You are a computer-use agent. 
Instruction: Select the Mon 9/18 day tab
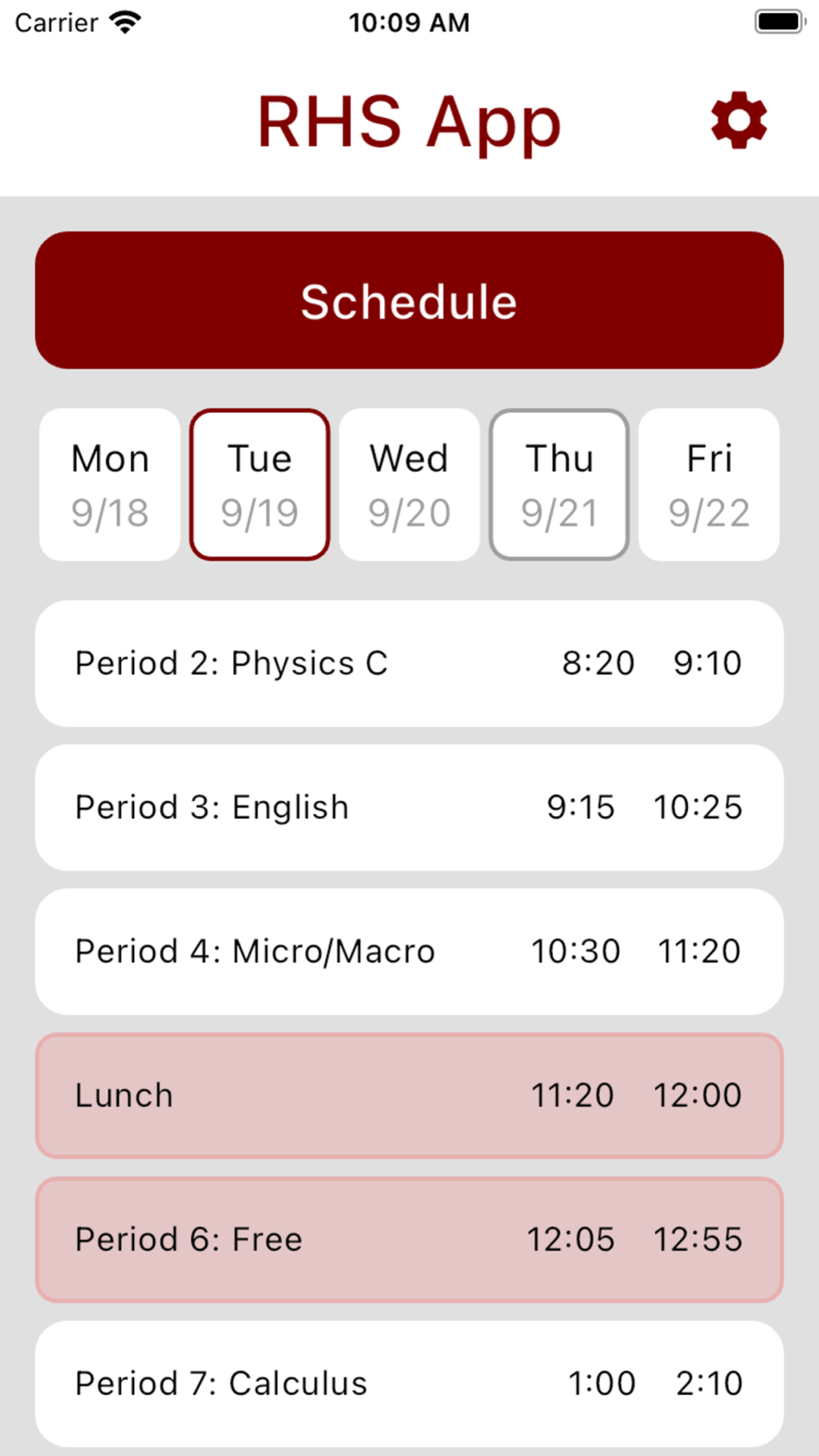tap(109, 483)
